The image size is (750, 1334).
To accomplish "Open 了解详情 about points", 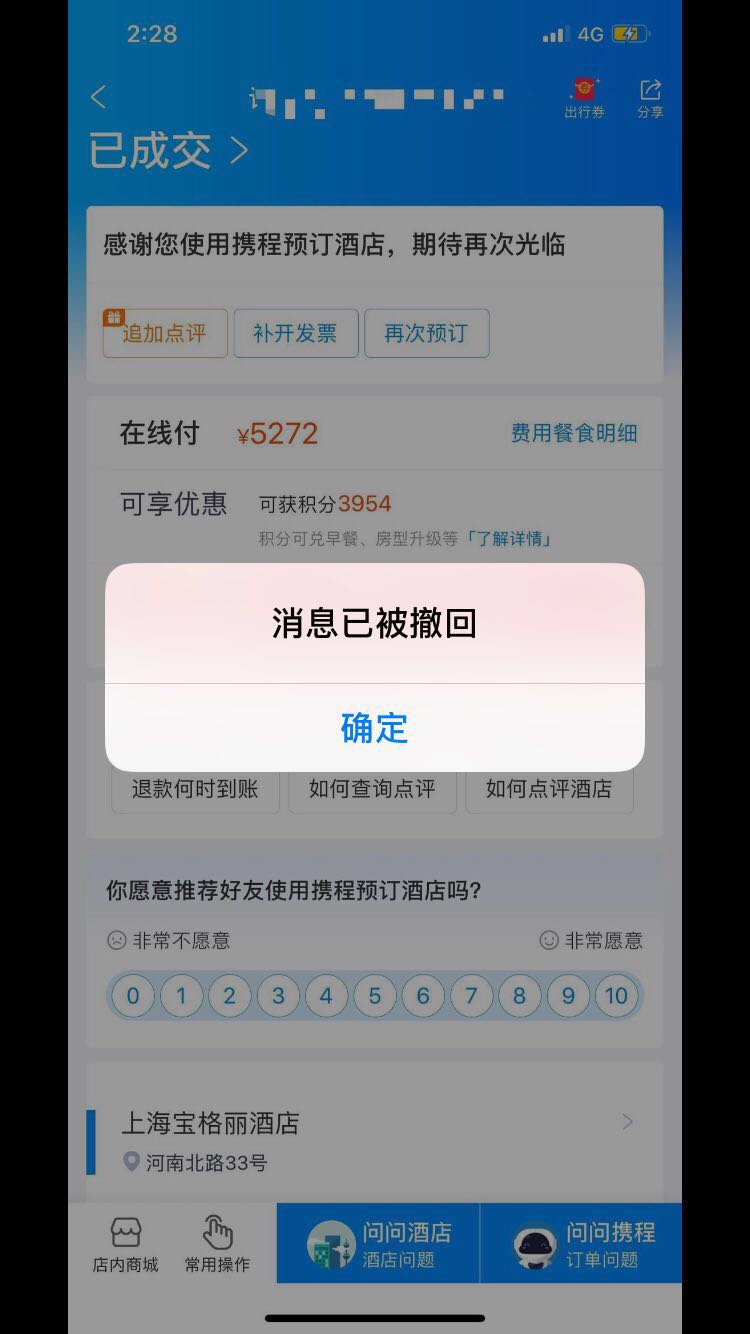I will point(511,539).
